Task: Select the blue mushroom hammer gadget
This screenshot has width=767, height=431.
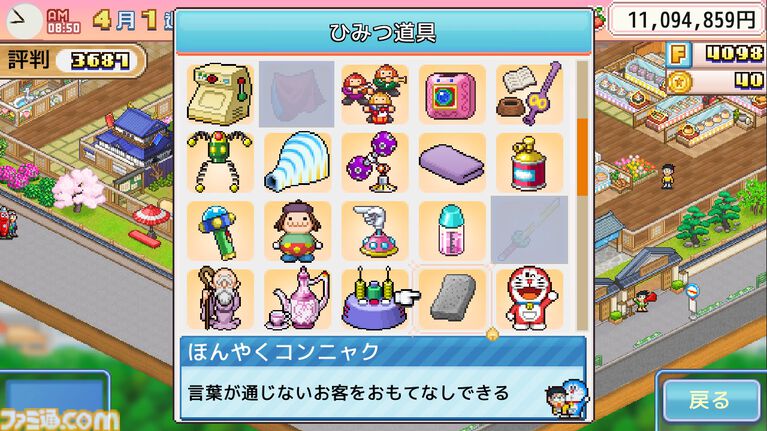Action: (219, 230)
